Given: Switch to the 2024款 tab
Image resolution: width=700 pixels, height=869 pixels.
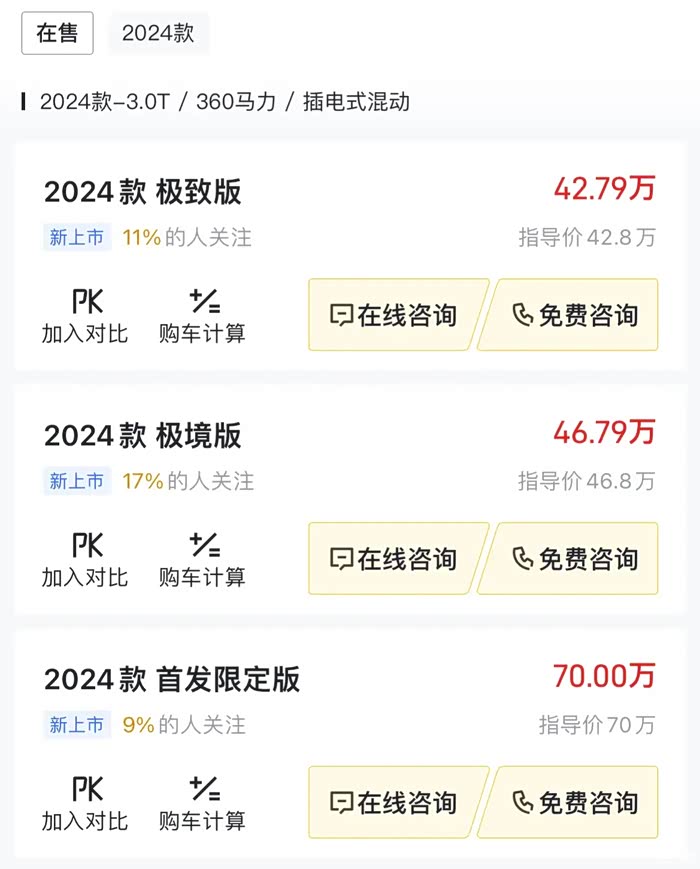Looking at the screenshot, I should point(158,33).
